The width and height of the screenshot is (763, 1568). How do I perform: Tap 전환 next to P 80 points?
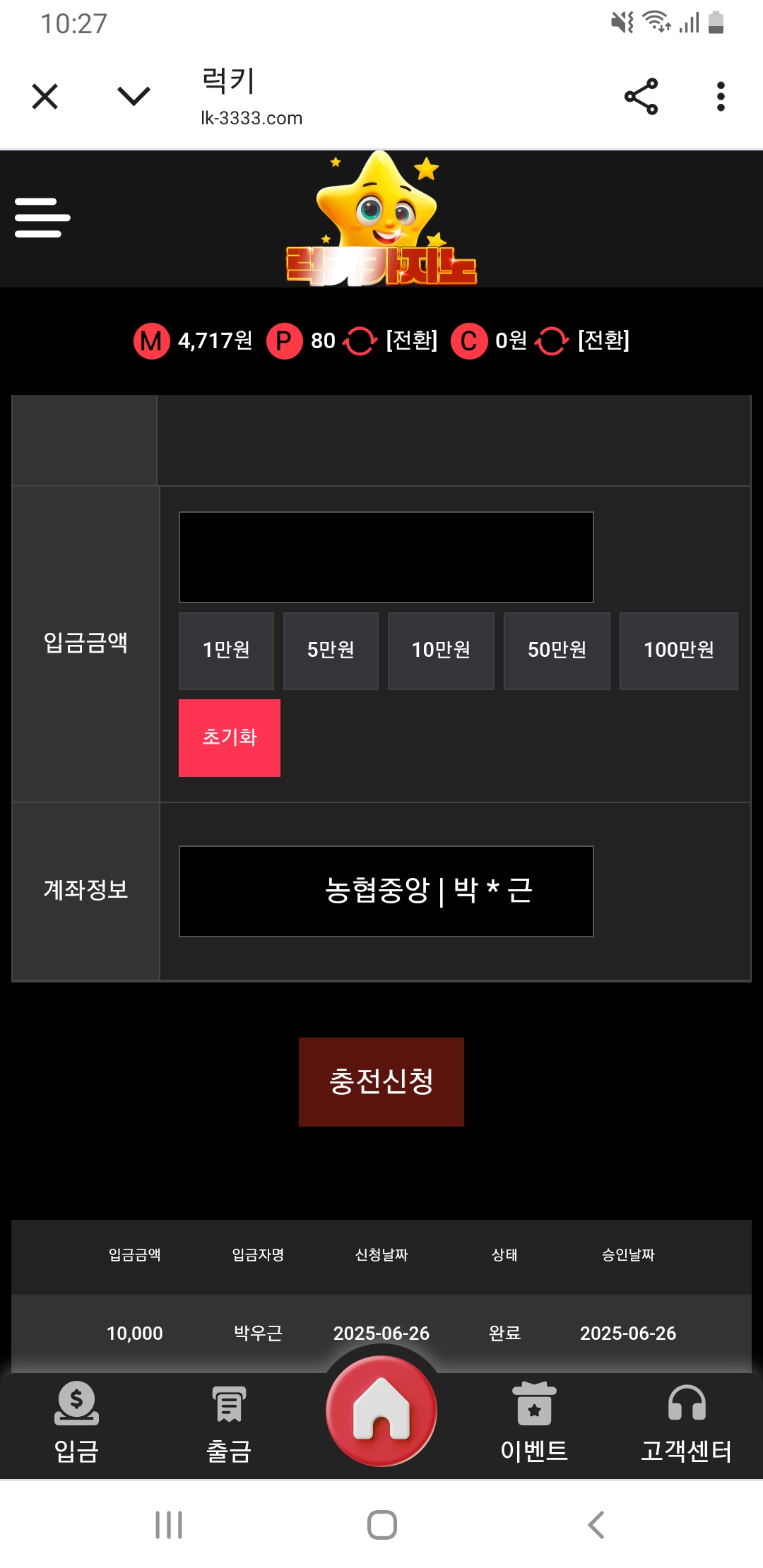(x=411, y=341)
